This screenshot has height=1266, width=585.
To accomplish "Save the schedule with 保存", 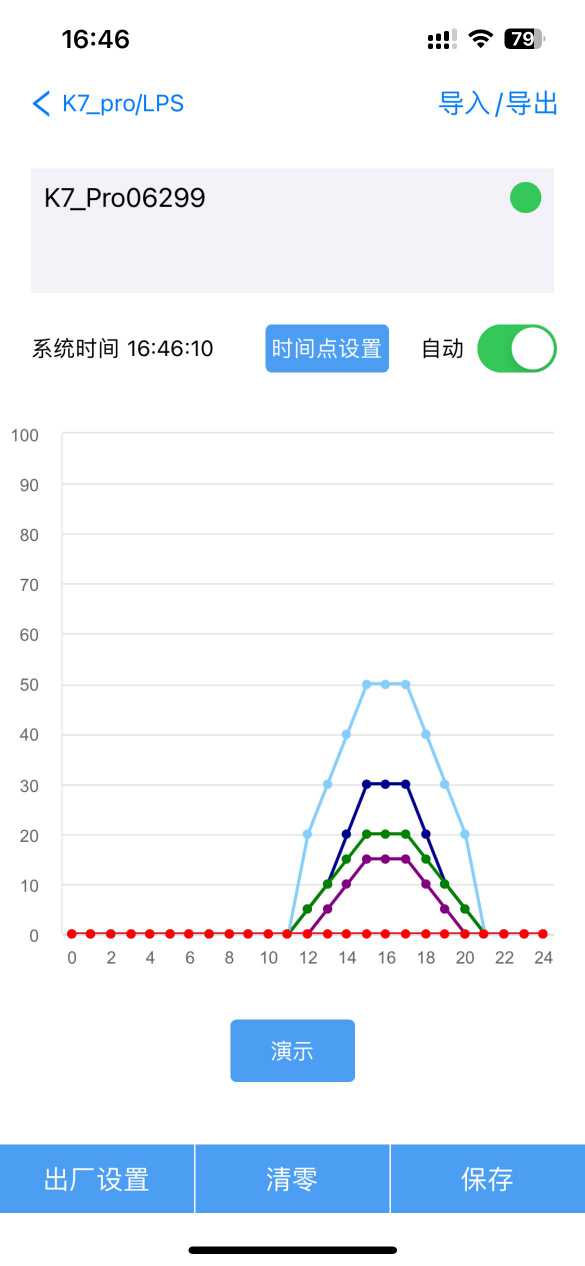I will click(x=488, y=1178).
